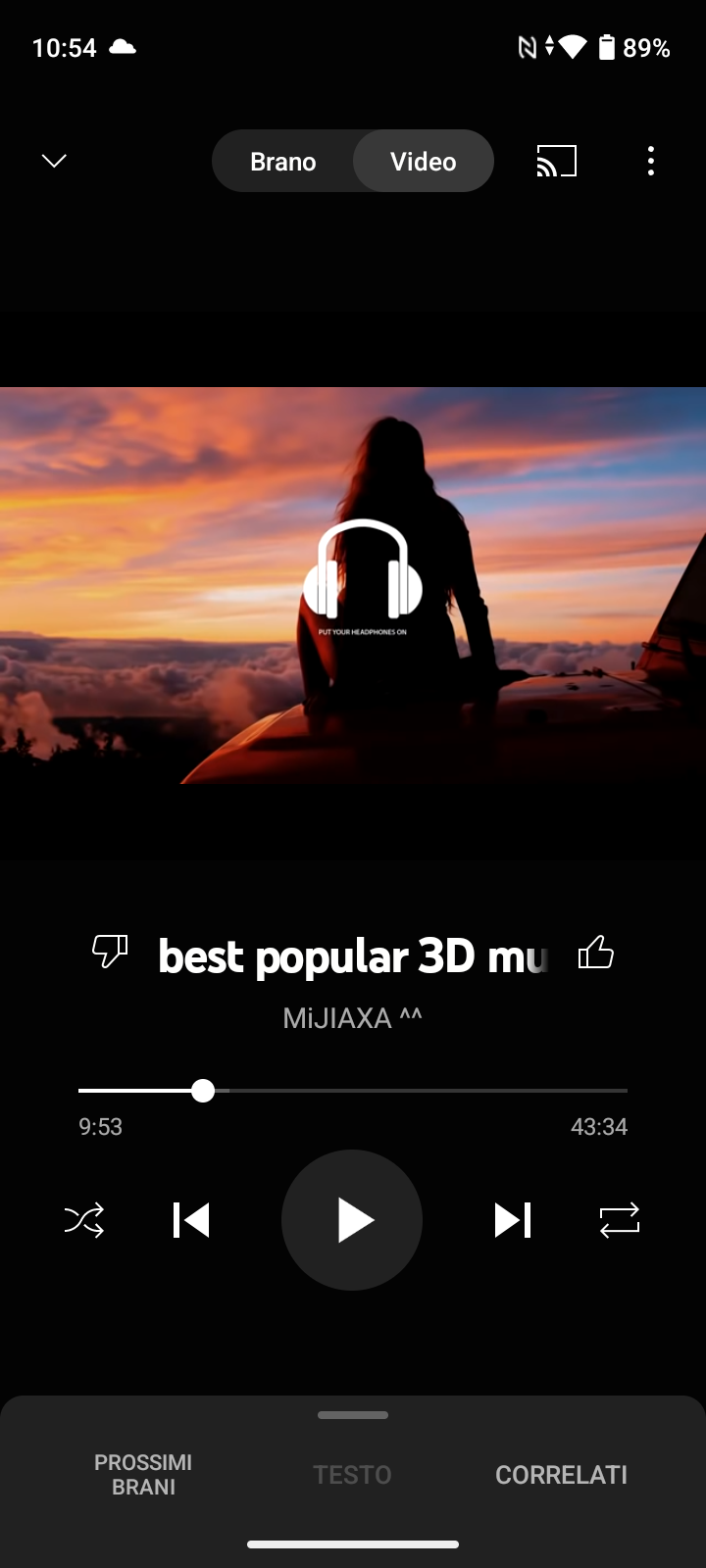Tap the video to show controls
This screenshot has width=706, height=1568.
pos(353,585)
